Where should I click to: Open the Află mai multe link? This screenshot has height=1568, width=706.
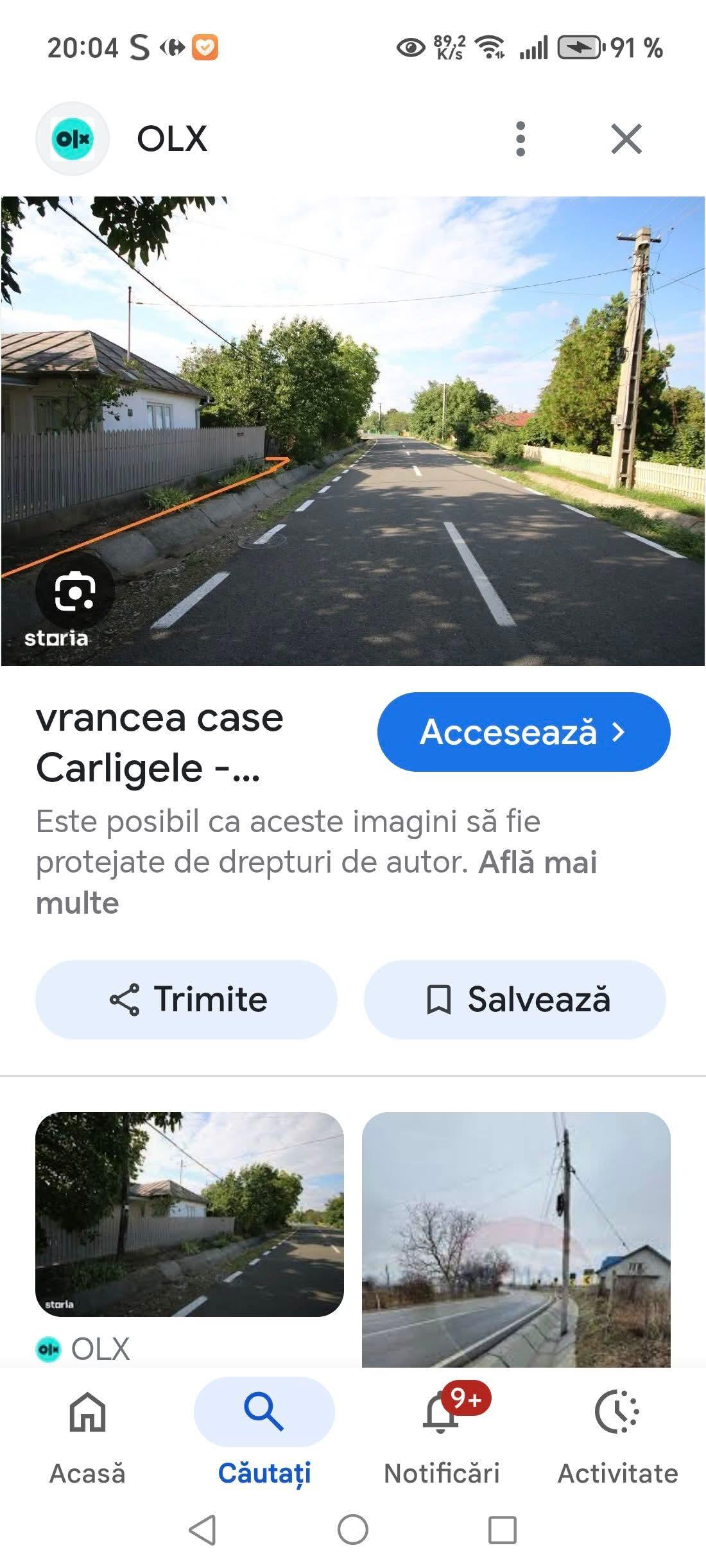click(537, 862)
